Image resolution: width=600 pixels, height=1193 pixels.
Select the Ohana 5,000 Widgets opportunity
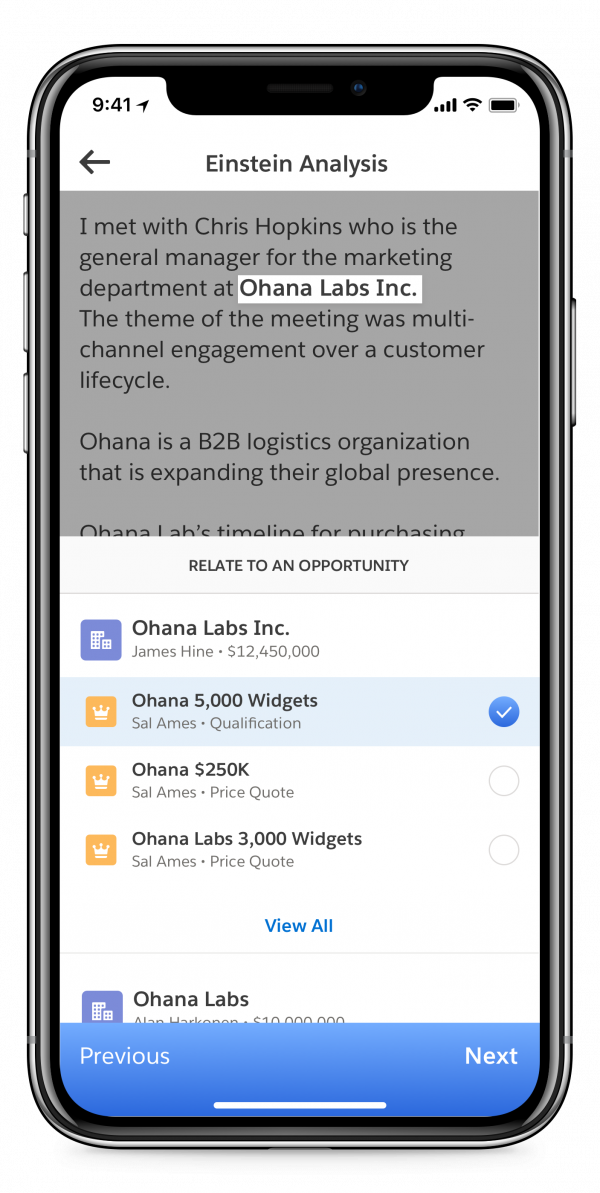pyautogui.click(x=300, y=711)
